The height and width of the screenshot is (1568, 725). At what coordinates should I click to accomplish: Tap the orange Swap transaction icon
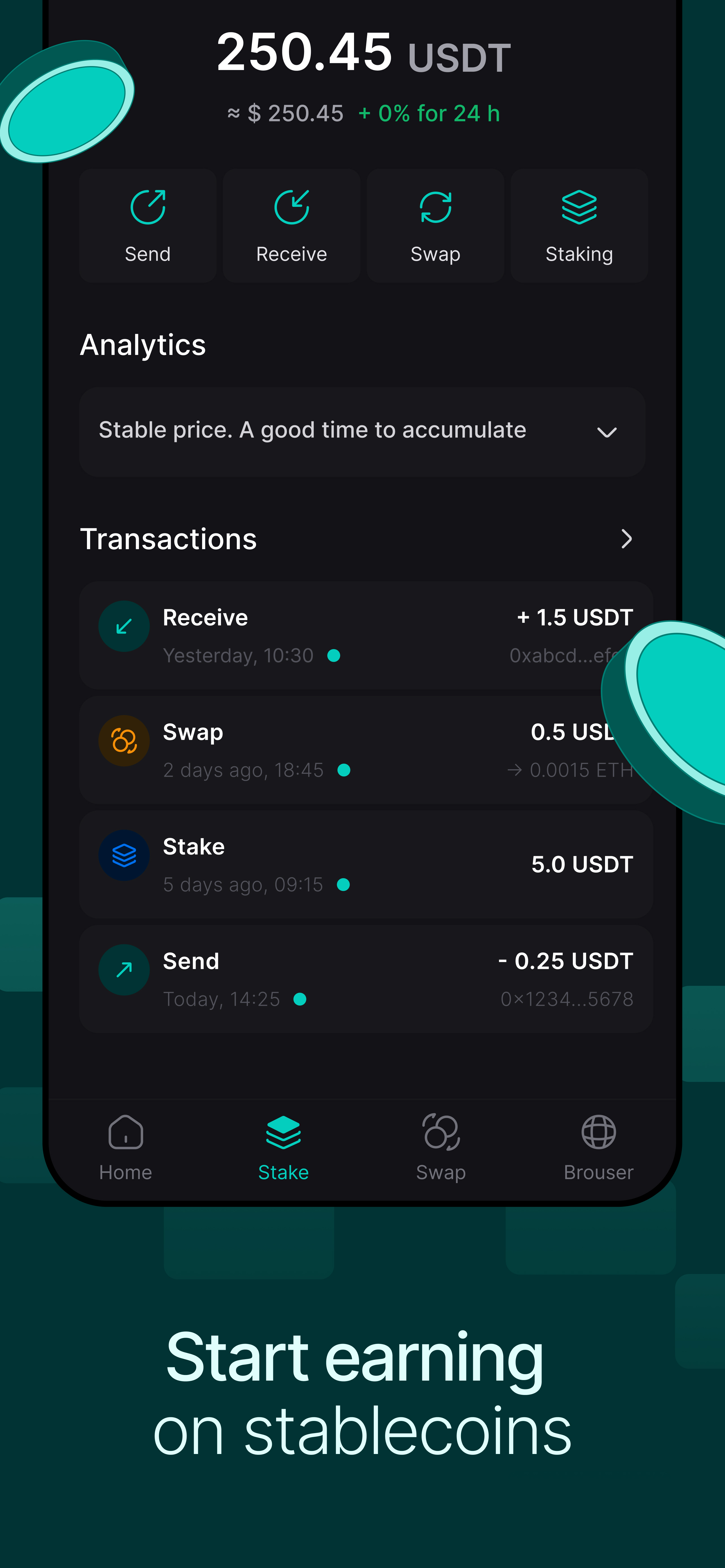(x=124, y=740)
